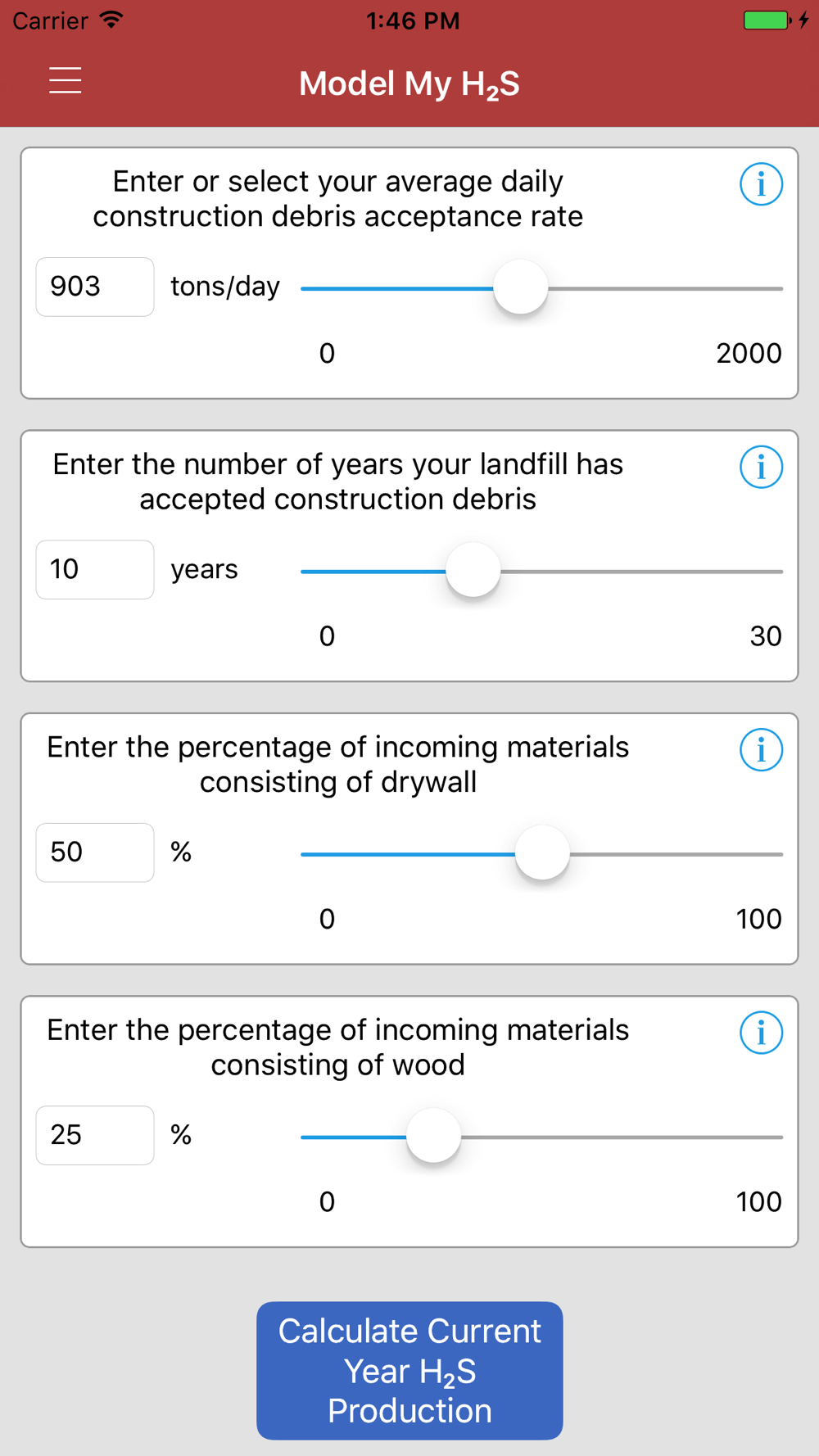This screenshot has height=1456, width=819.
Task: Open info for years accepting debris
Action: pos(761,467)
